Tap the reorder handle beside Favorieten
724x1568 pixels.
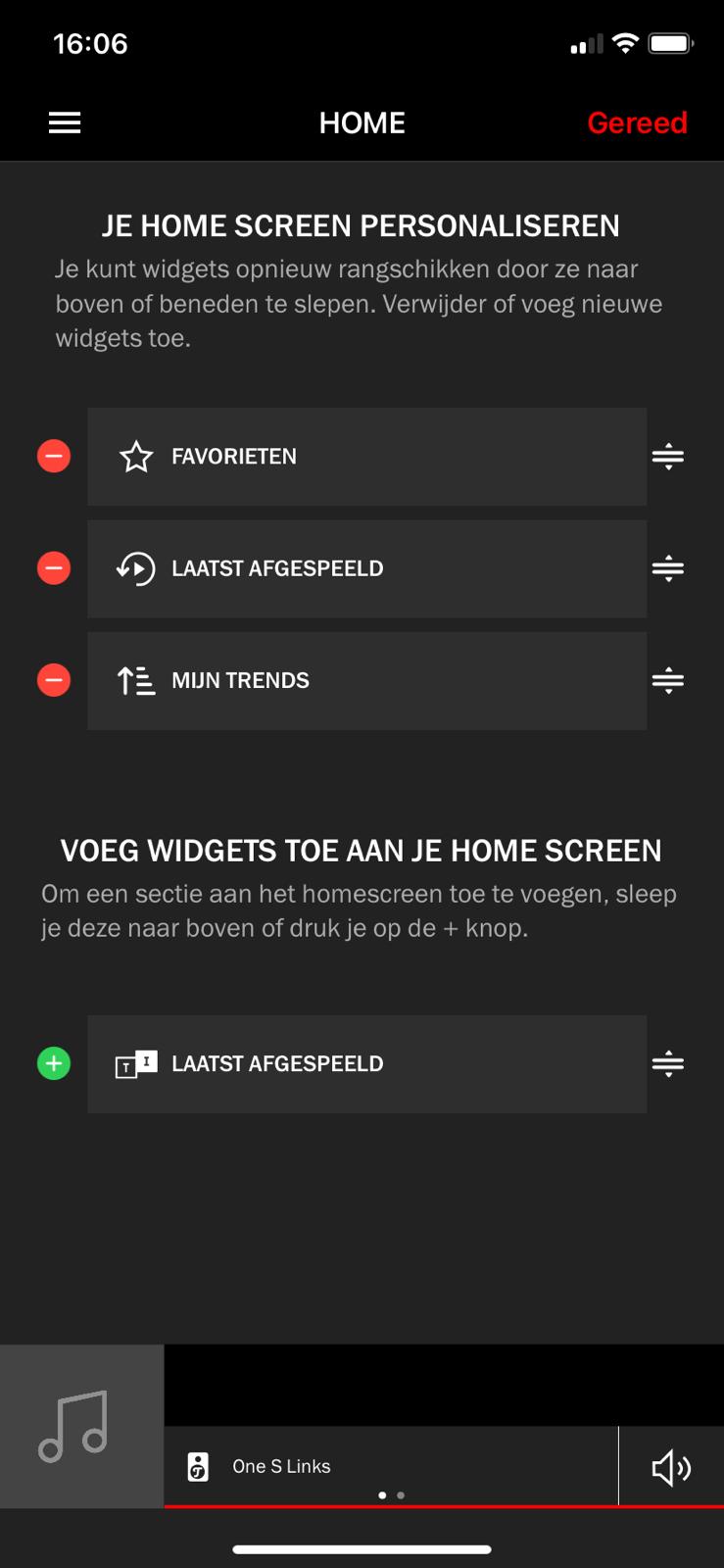(668, 457)
